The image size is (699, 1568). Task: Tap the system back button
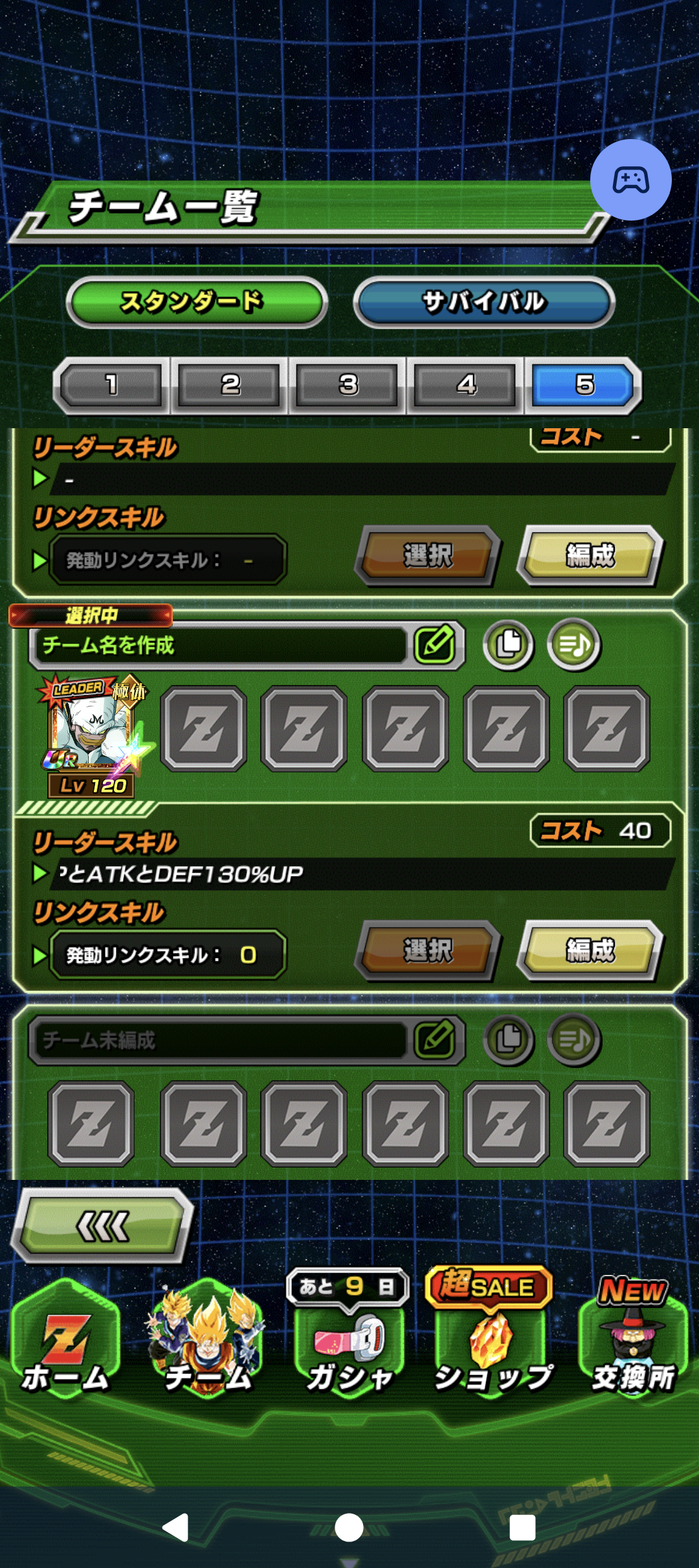175,1528
